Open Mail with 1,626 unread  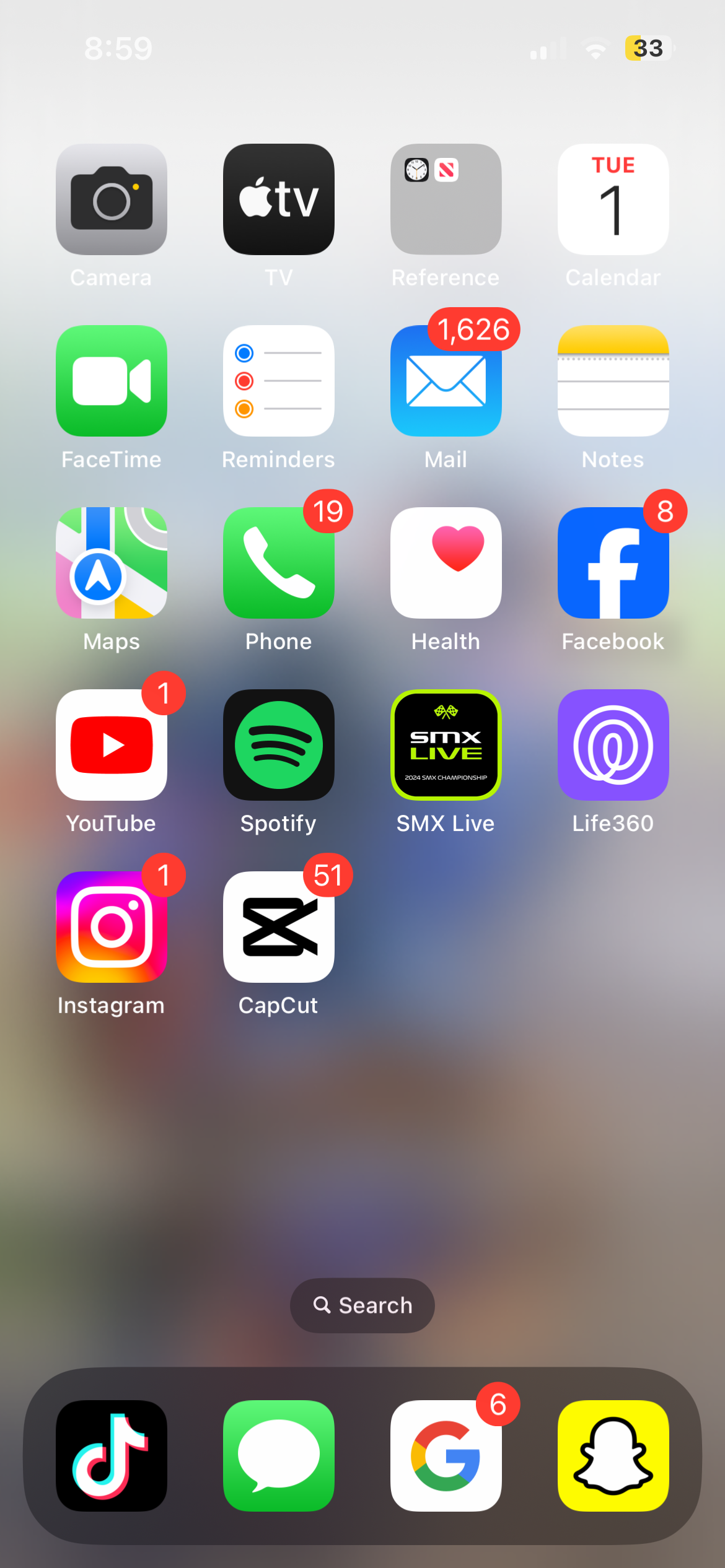pyautogui.click(x=446, y=381)
